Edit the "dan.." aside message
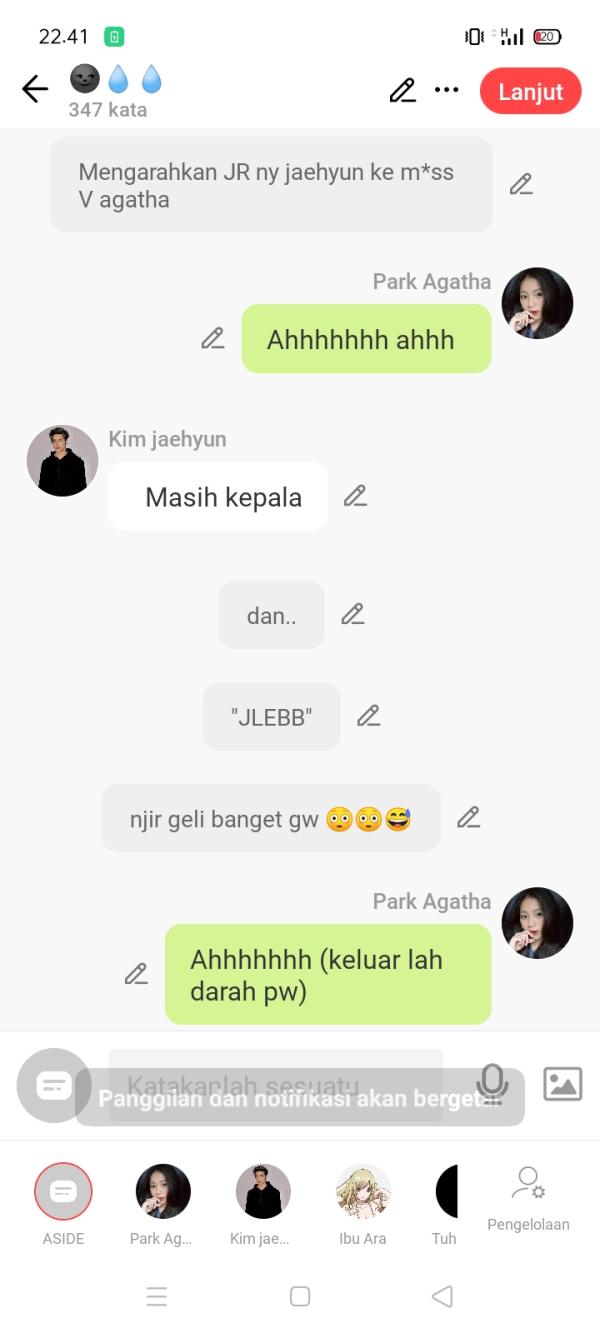The height and width of the screenshot is (1333, 600). coord(352,615)
